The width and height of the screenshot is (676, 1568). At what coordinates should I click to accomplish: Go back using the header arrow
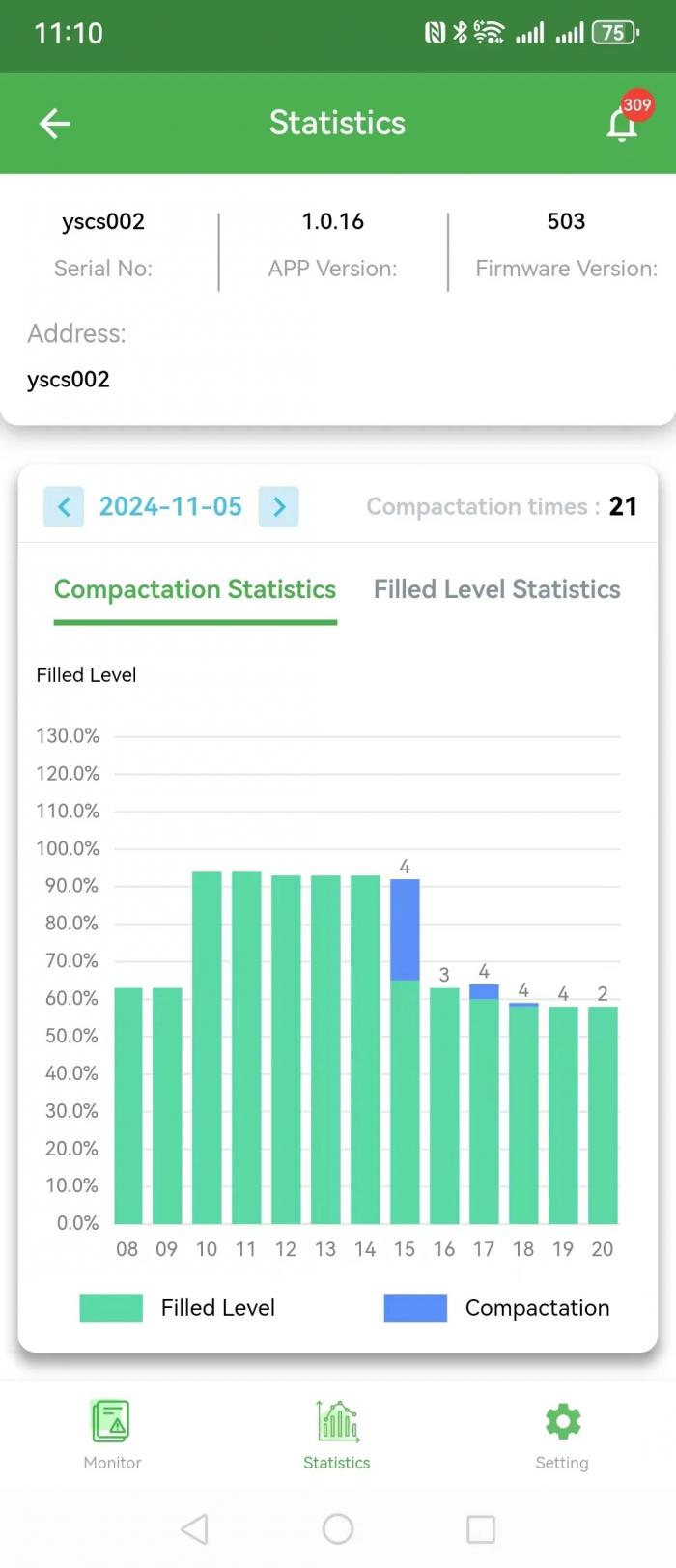pyautogui.click(x=55, y=124)
